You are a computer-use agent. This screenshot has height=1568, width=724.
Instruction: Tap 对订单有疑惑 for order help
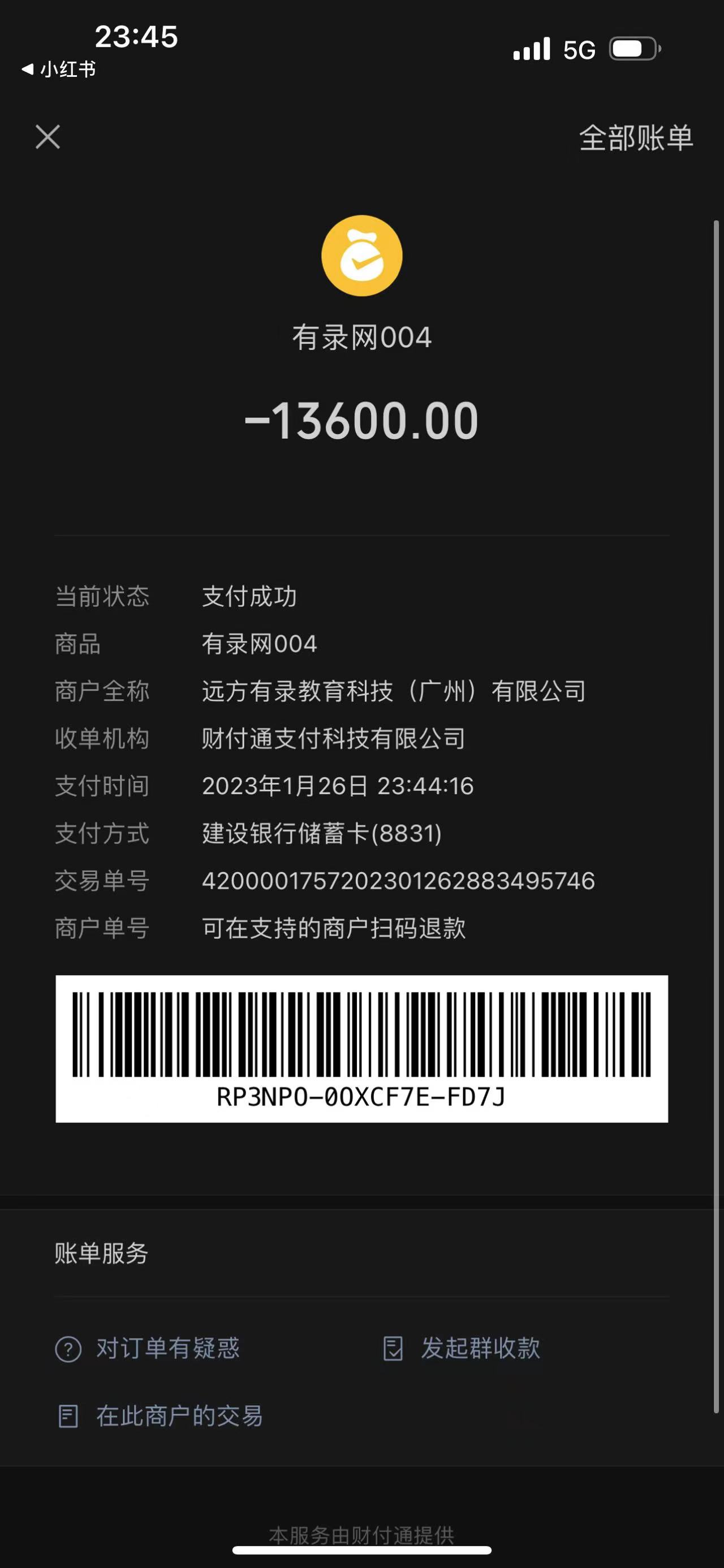tap(148, 1348)
